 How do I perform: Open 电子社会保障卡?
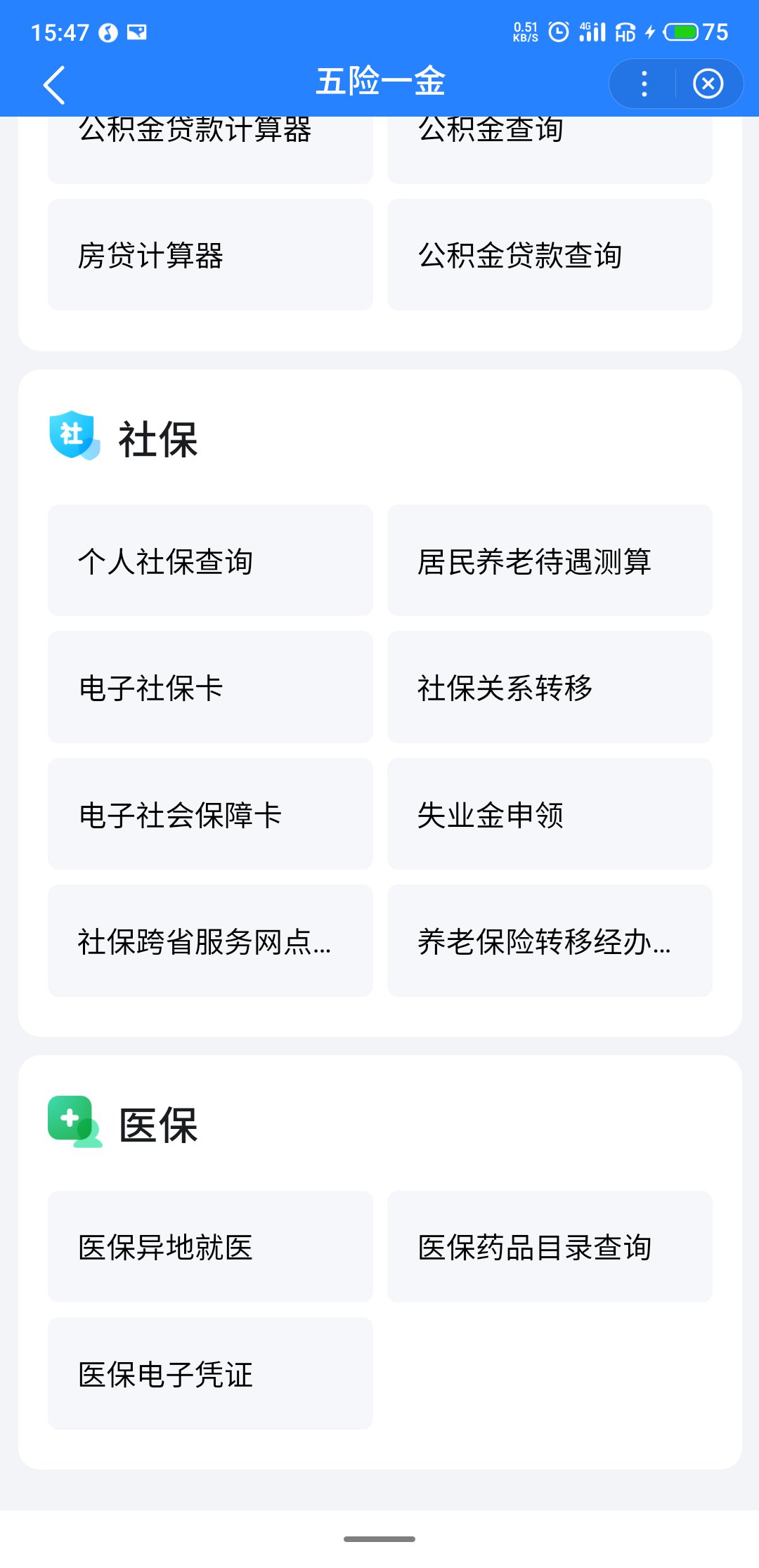click(x=210, y=814)
